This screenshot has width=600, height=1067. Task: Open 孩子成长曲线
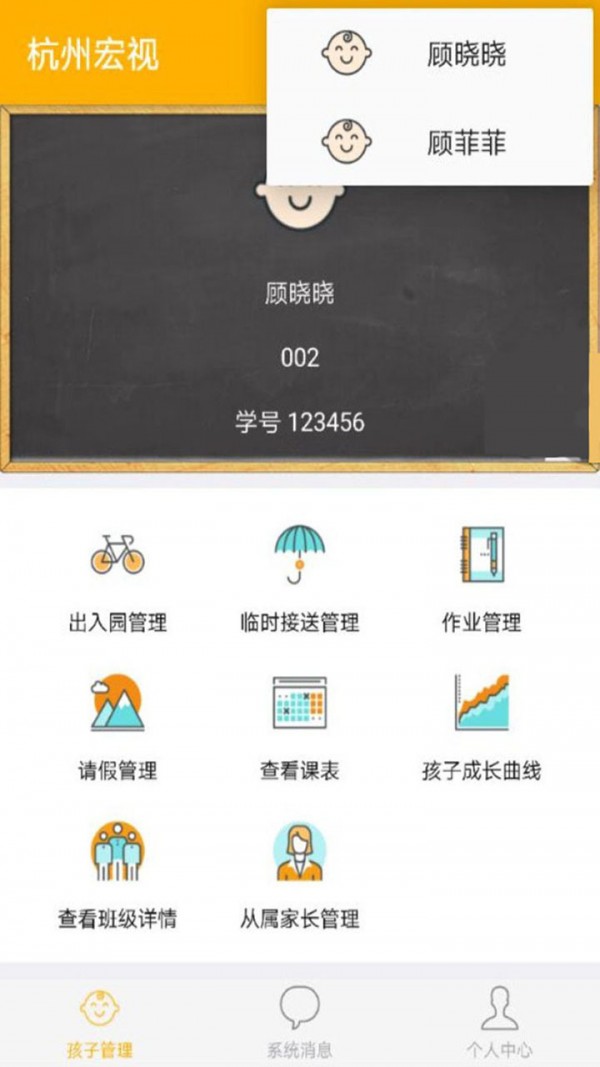[481, 725]
